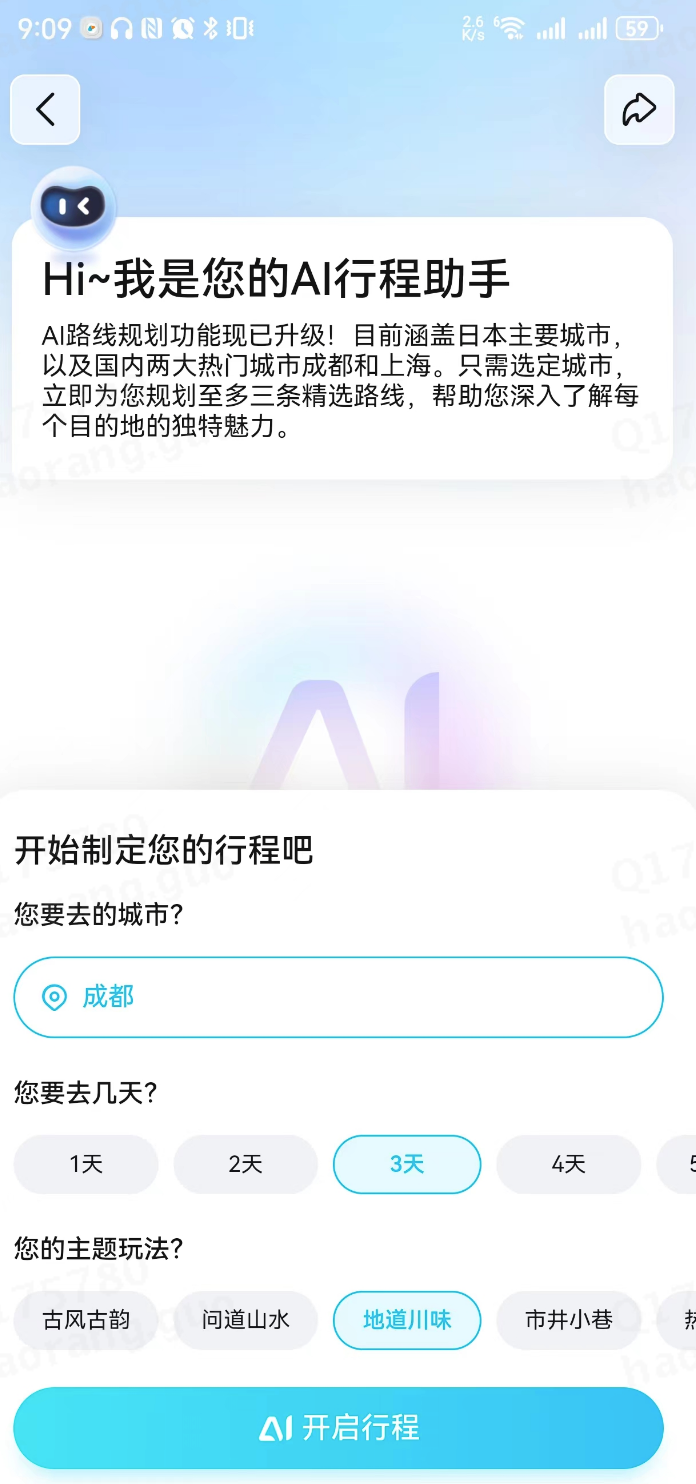The width and height of the screenshot is (696, 1484).
Task: Pick the 4天 duration chip
Action: coord(568,1164)
